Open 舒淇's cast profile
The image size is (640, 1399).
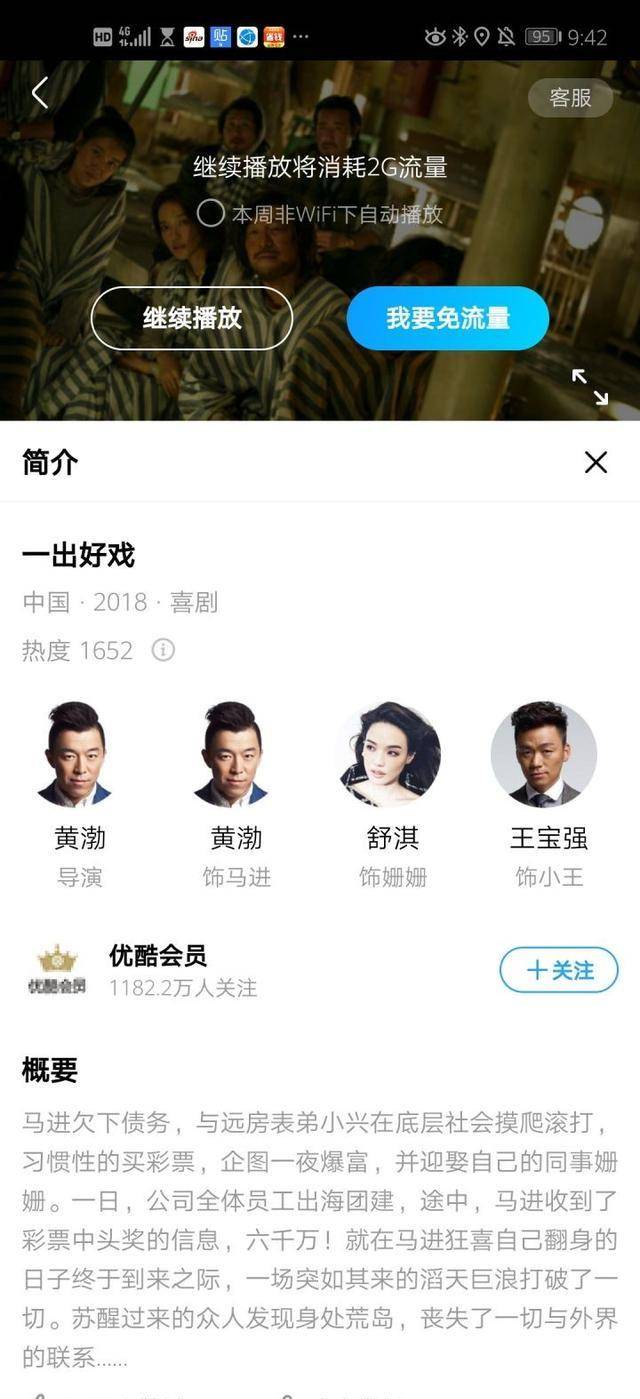pos(392,755)
